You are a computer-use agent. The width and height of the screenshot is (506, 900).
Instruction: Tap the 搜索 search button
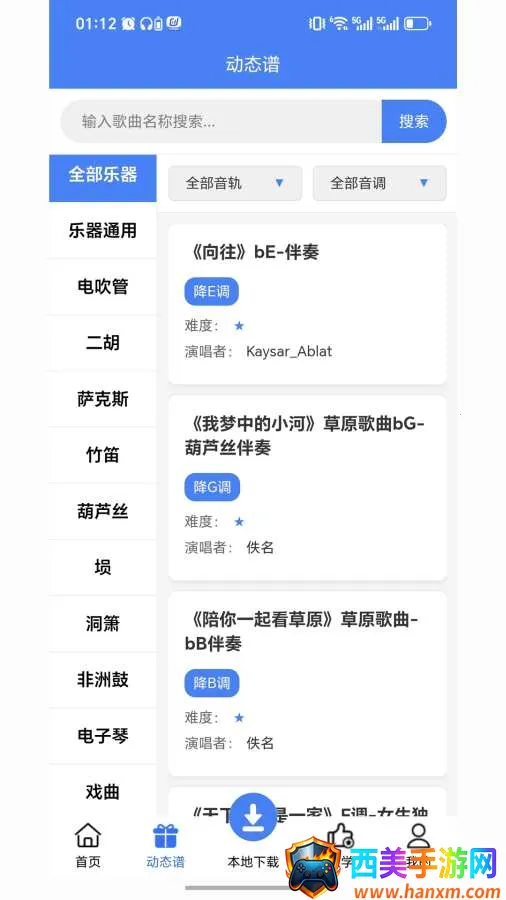tap(414, 121)
